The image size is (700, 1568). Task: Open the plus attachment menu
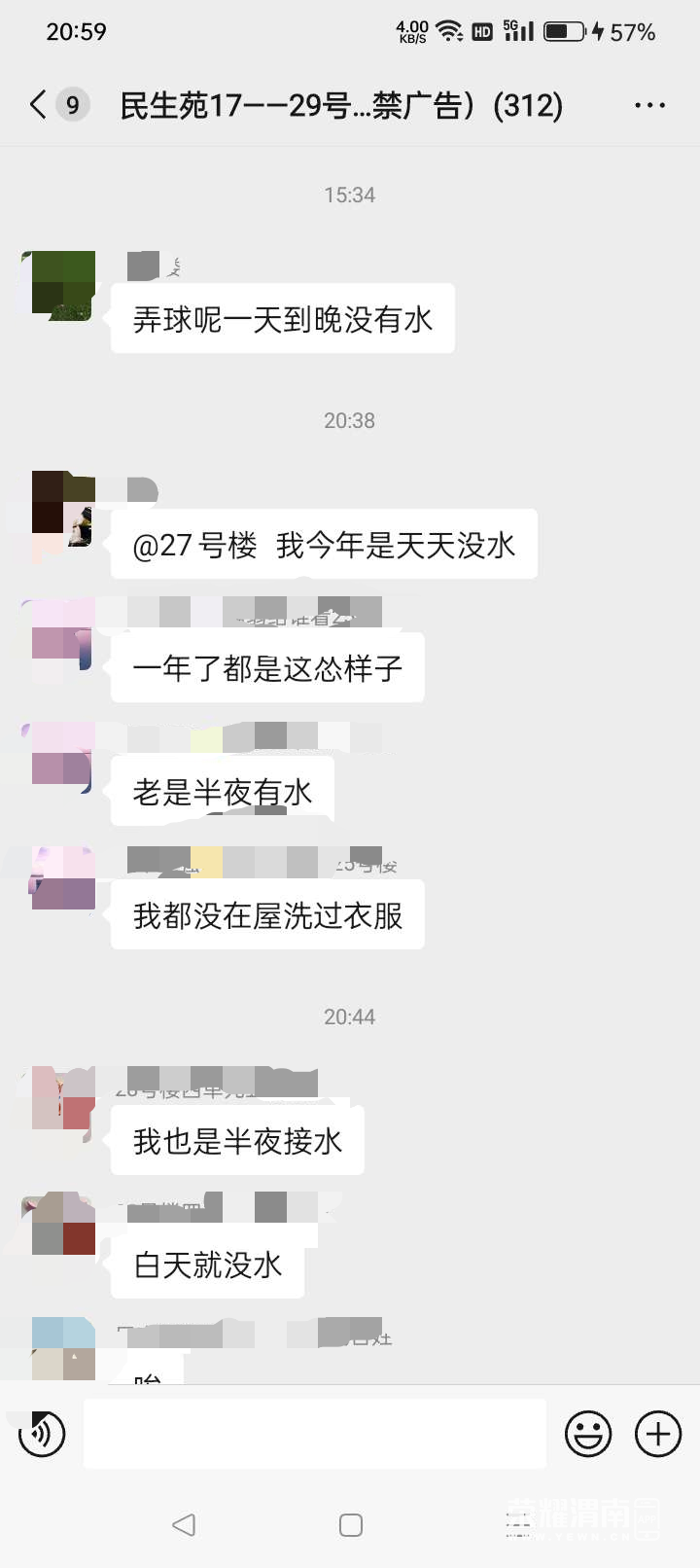coord(658,1434)
